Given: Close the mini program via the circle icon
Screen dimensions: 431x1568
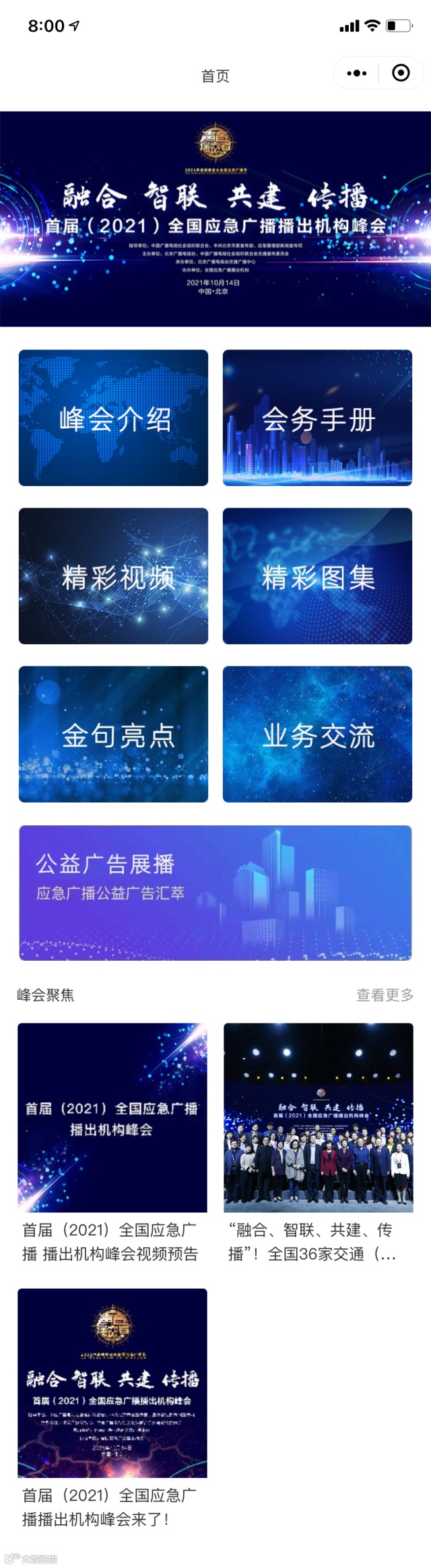Looking at the screenshot, I should coord(401,73).
